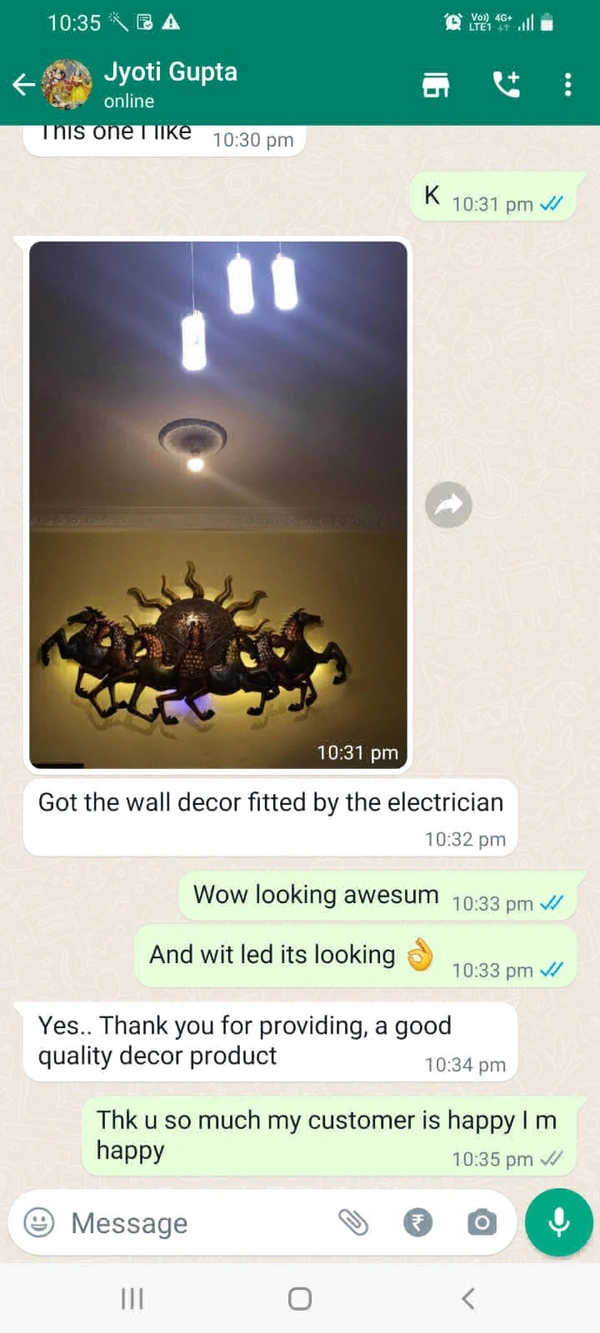Attach a file with the paperclip
Screen dimensions: 600x1333
353,1222
